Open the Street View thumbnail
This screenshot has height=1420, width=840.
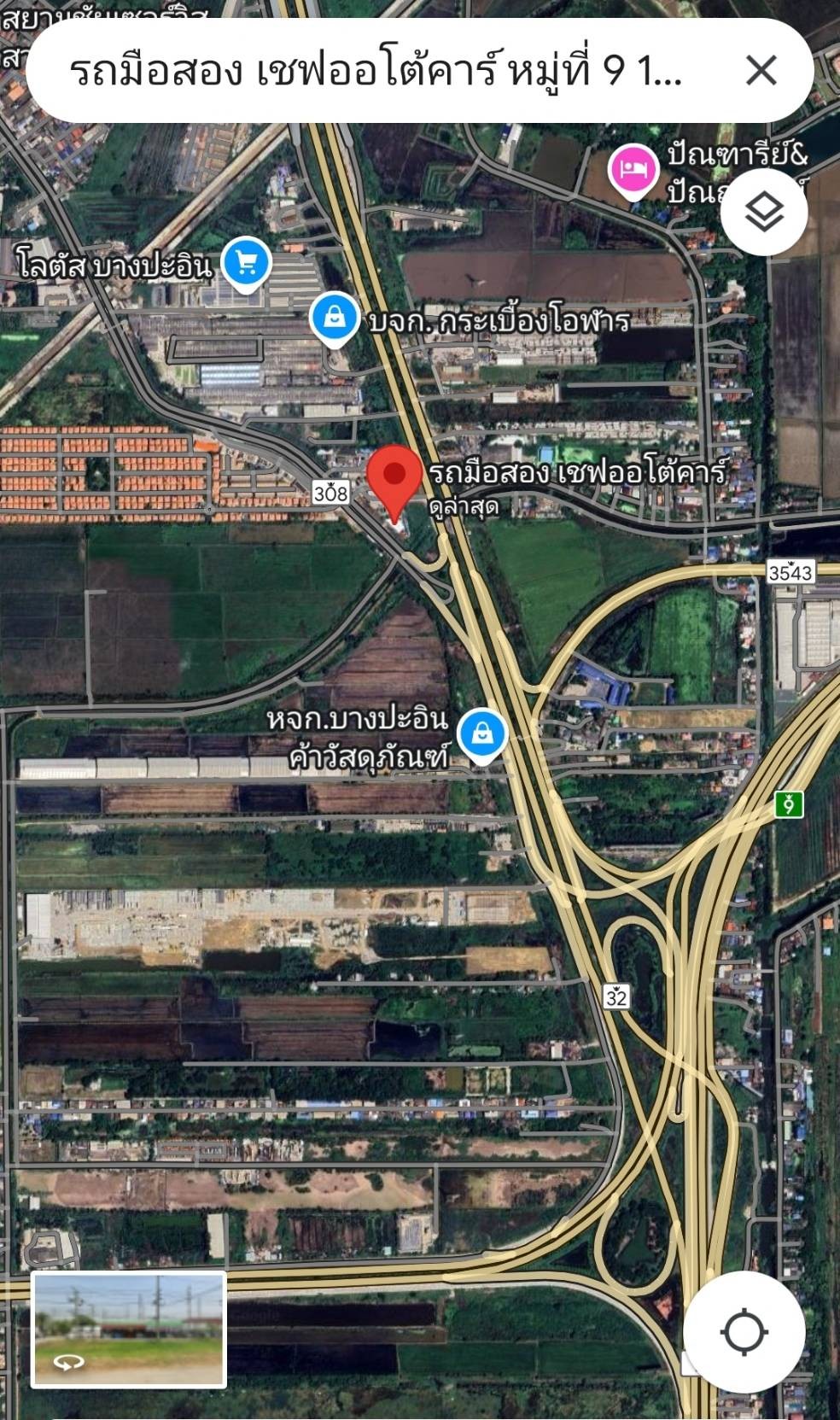(129, 1329)
